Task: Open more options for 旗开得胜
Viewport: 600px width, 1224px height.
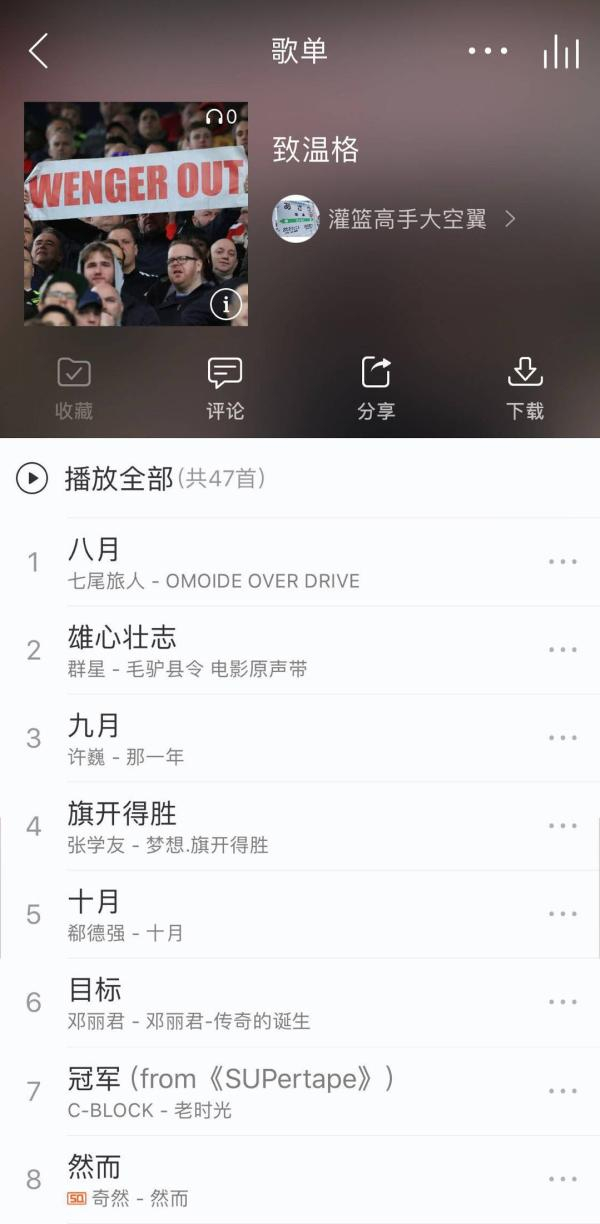Action: [563, 826]
